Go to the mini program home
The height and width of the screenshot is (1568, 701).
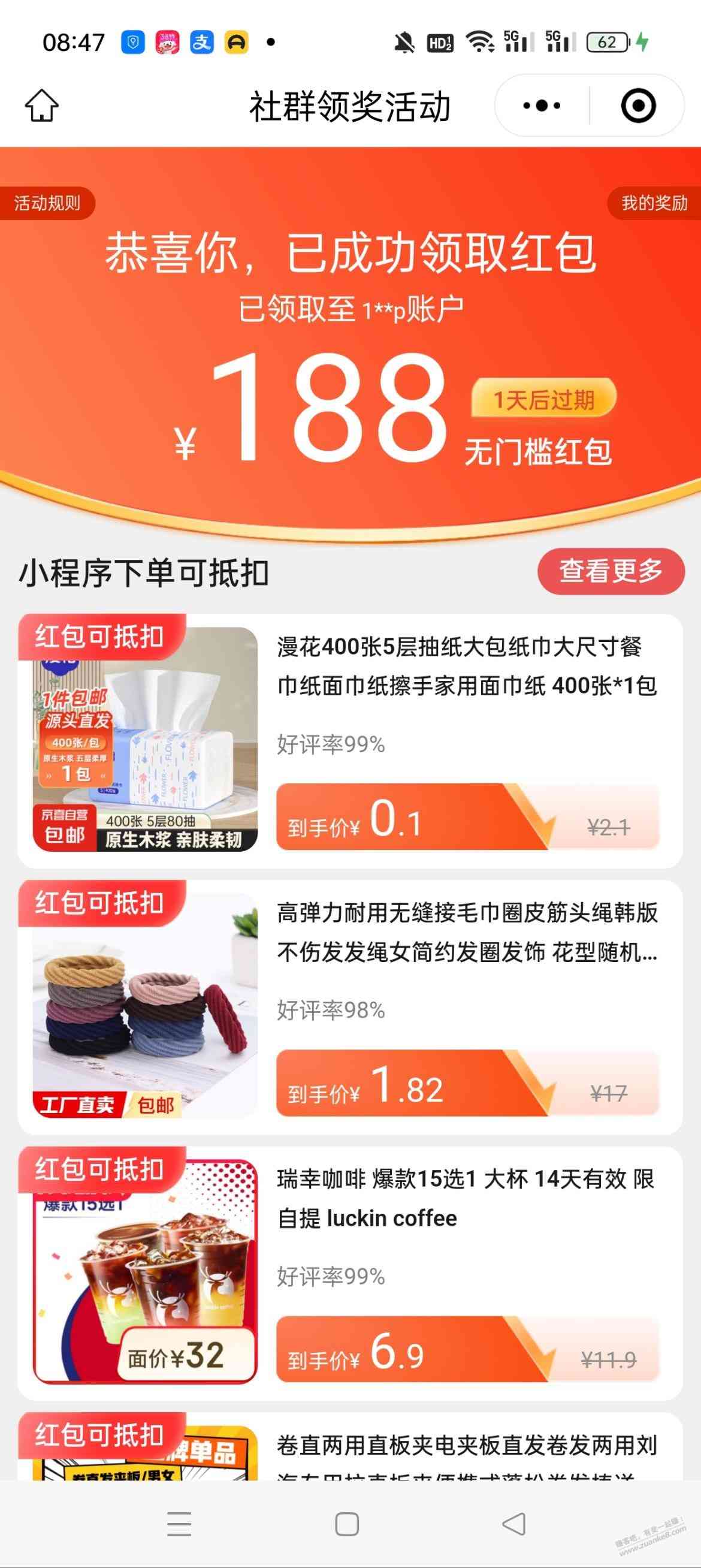click(x=41, y=106)
